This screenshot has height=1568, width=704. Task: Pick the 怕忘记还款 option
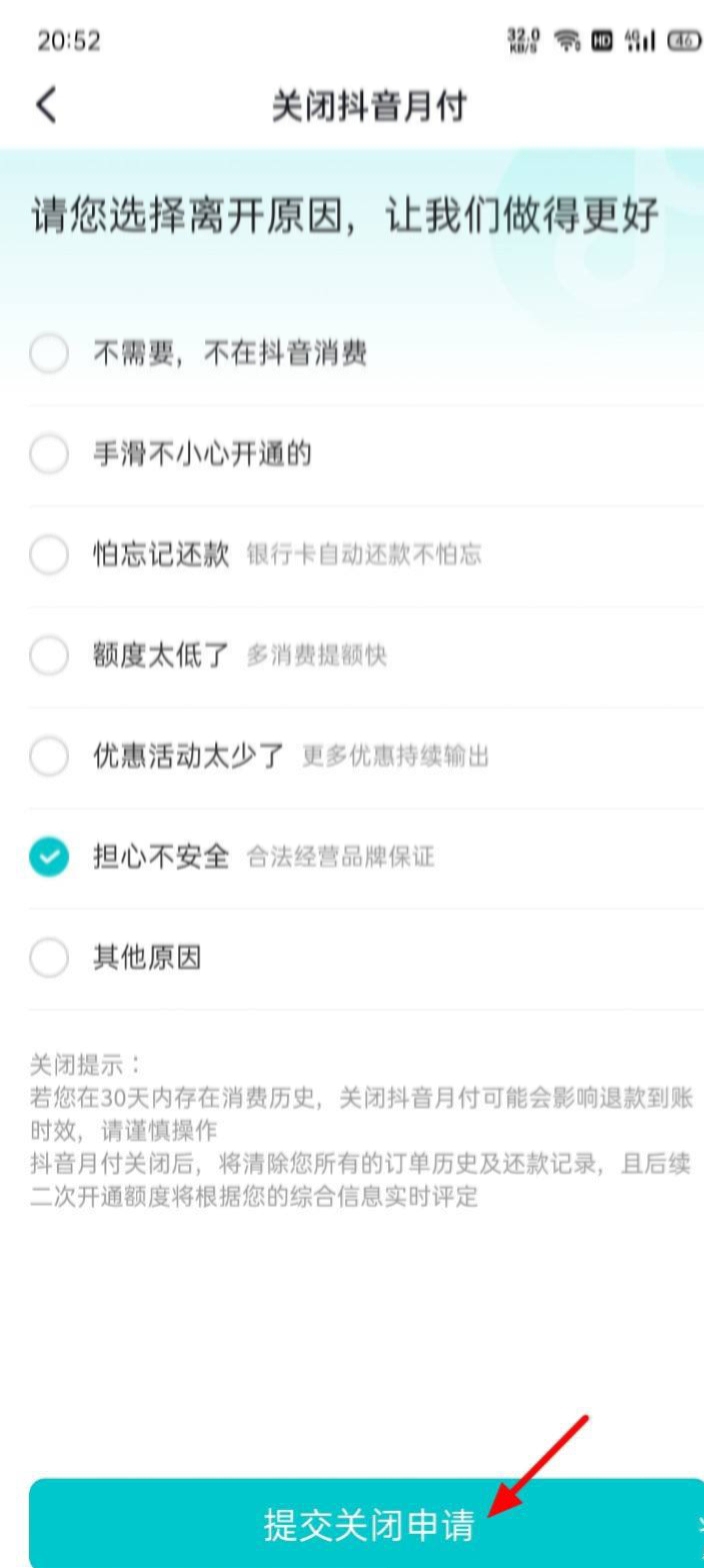click(x=49, y=555)
